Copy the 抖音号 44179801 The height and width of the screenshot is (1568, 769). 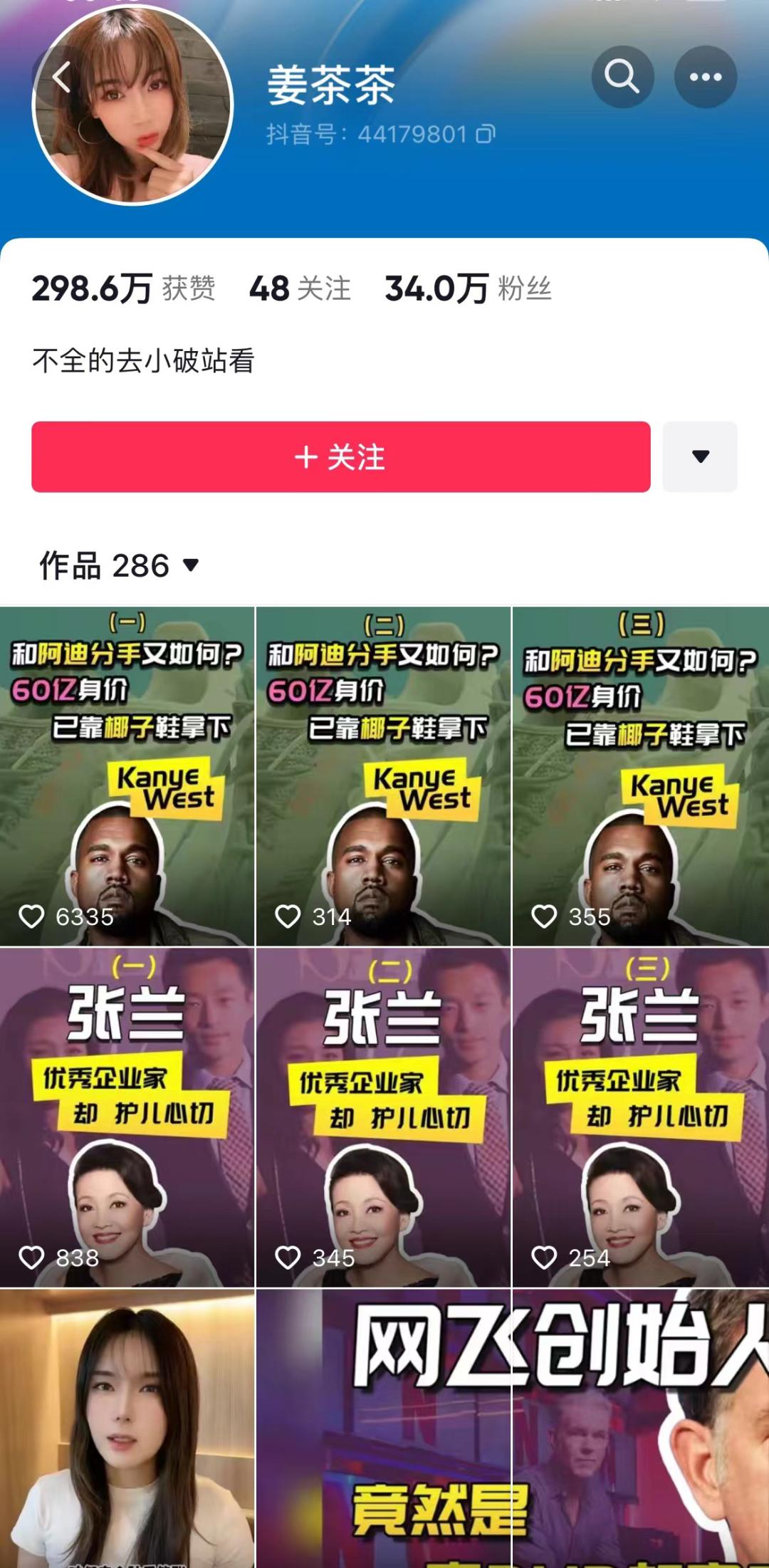click(x=486, y=134)
